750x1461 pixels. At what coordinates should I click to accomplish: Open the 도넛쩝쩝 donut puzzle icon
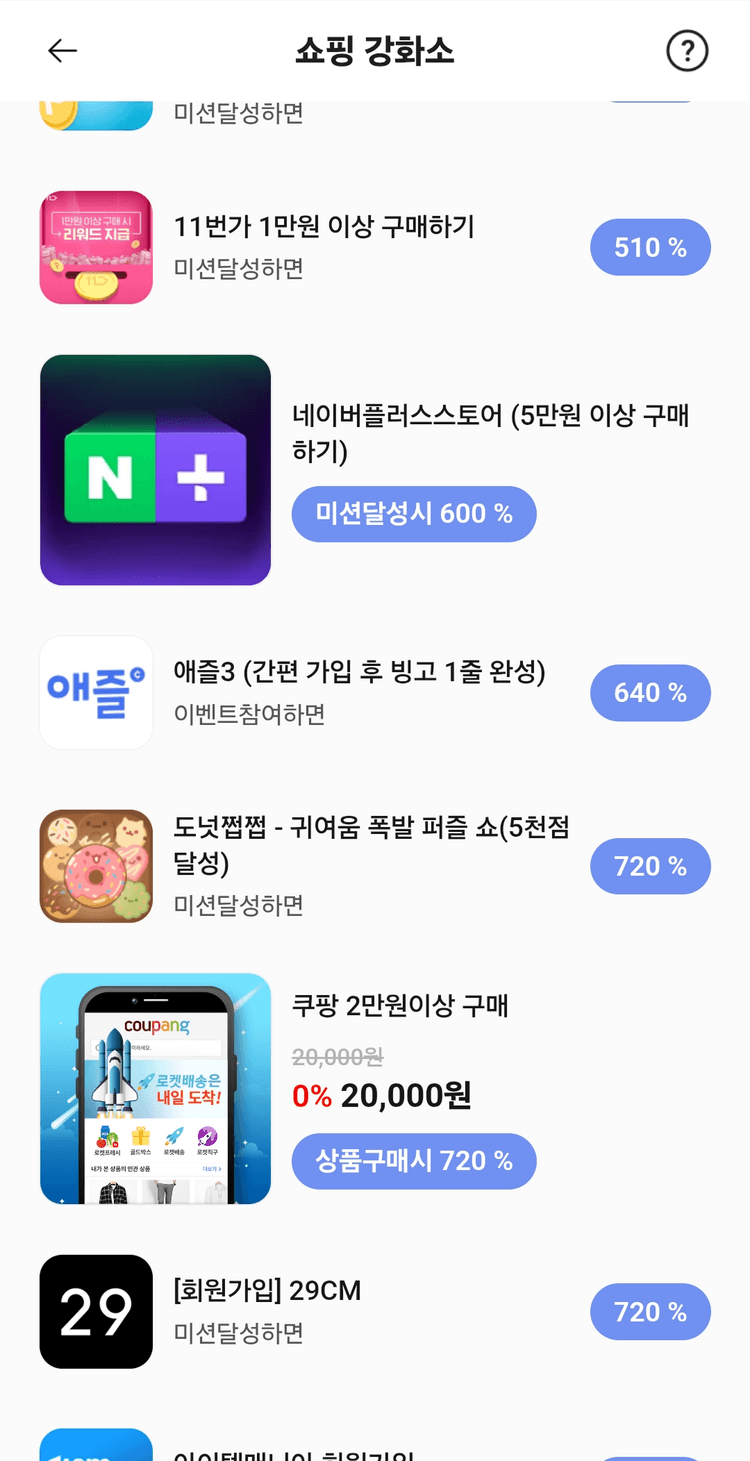pyautogui.click(x=96, y=865)
